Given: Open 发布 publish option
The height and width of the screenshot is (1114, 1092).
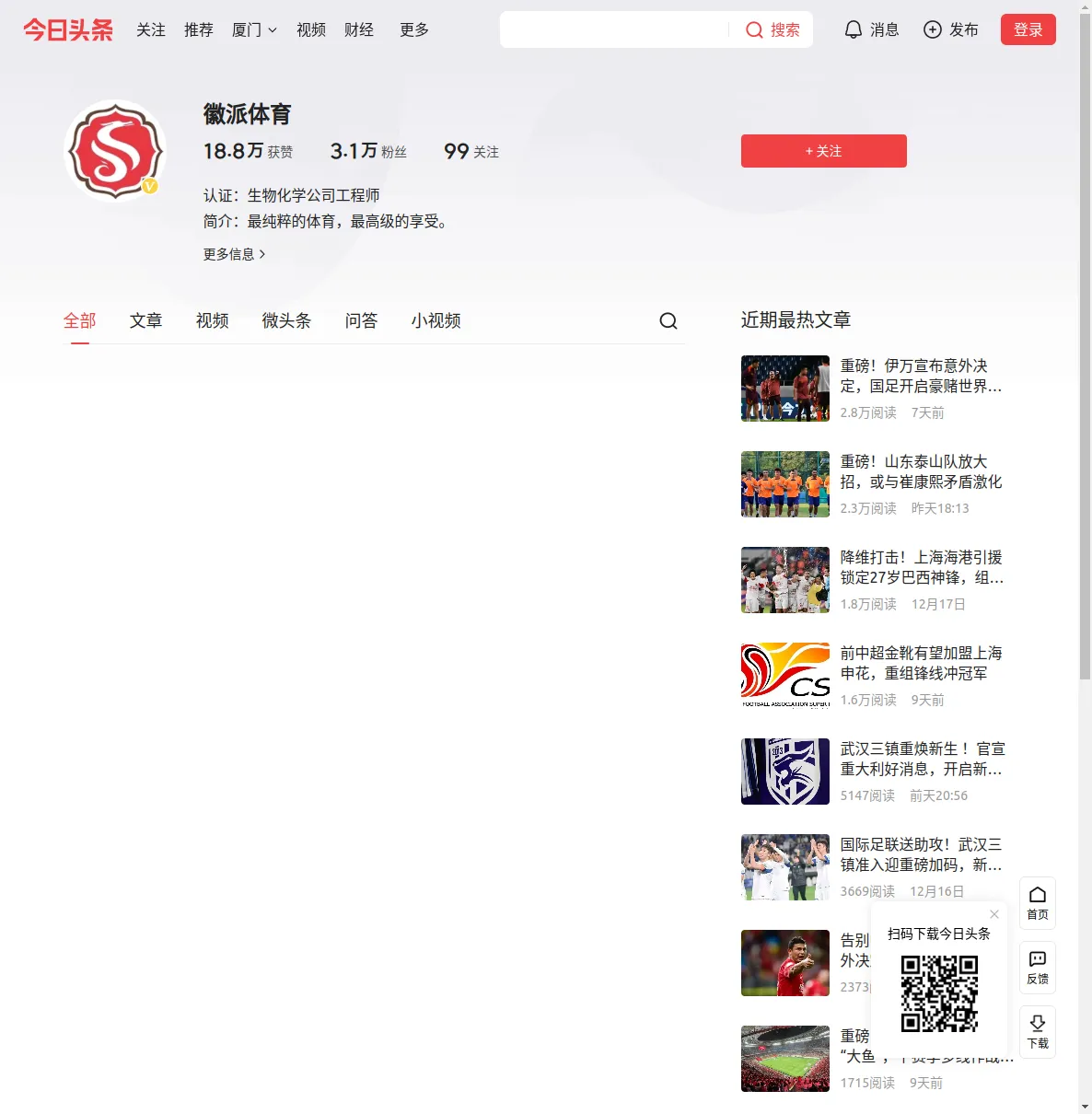Looking at the screenshot, I should click(x=951, y=30).
